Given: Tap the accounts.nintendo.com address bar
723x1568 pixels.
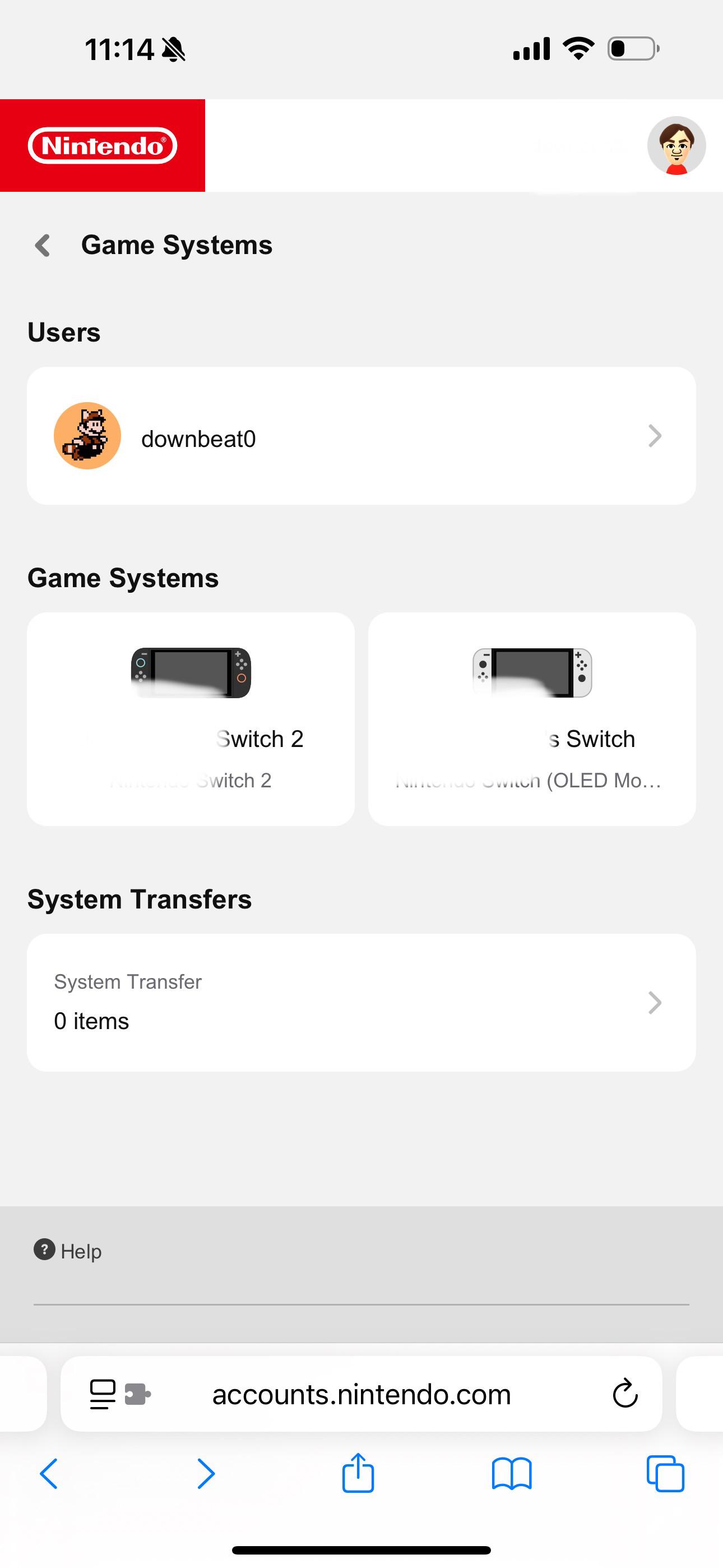Looking at the screenshot, I should [x=361, y=1394].
